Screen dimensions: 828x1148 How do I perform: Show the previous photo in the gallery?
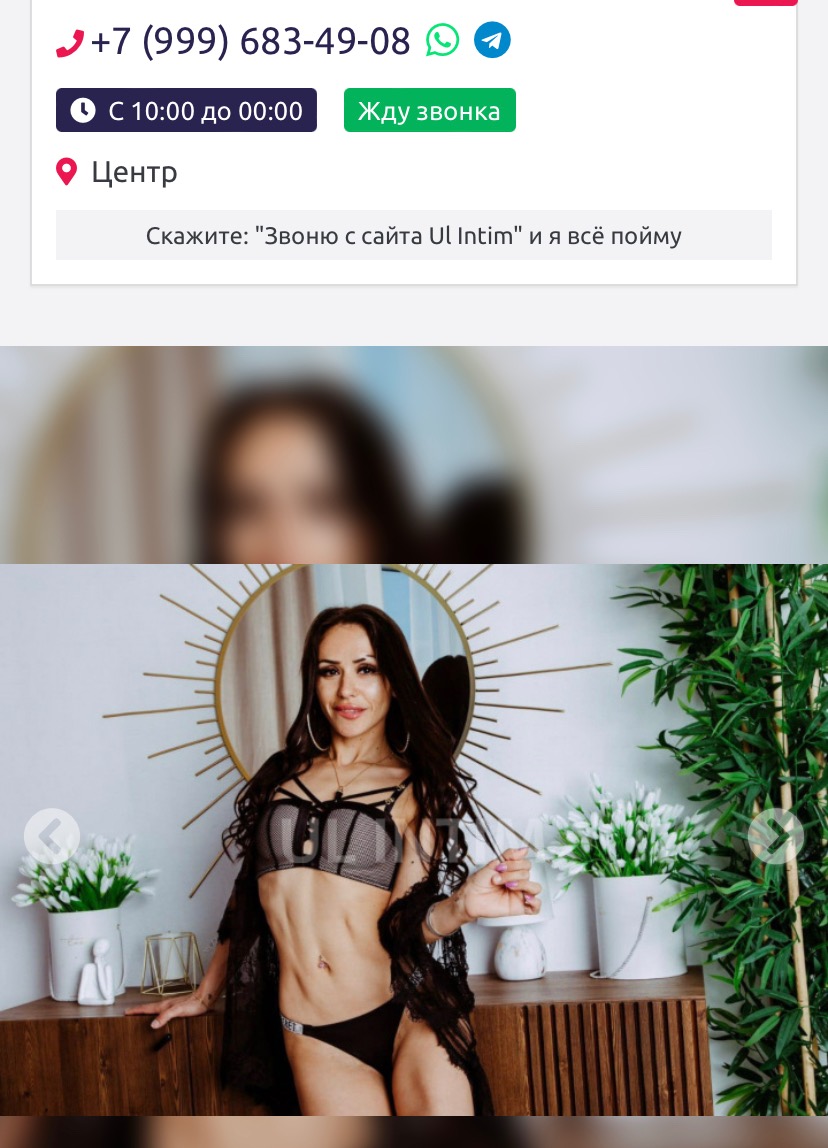(x=51, y=836)
